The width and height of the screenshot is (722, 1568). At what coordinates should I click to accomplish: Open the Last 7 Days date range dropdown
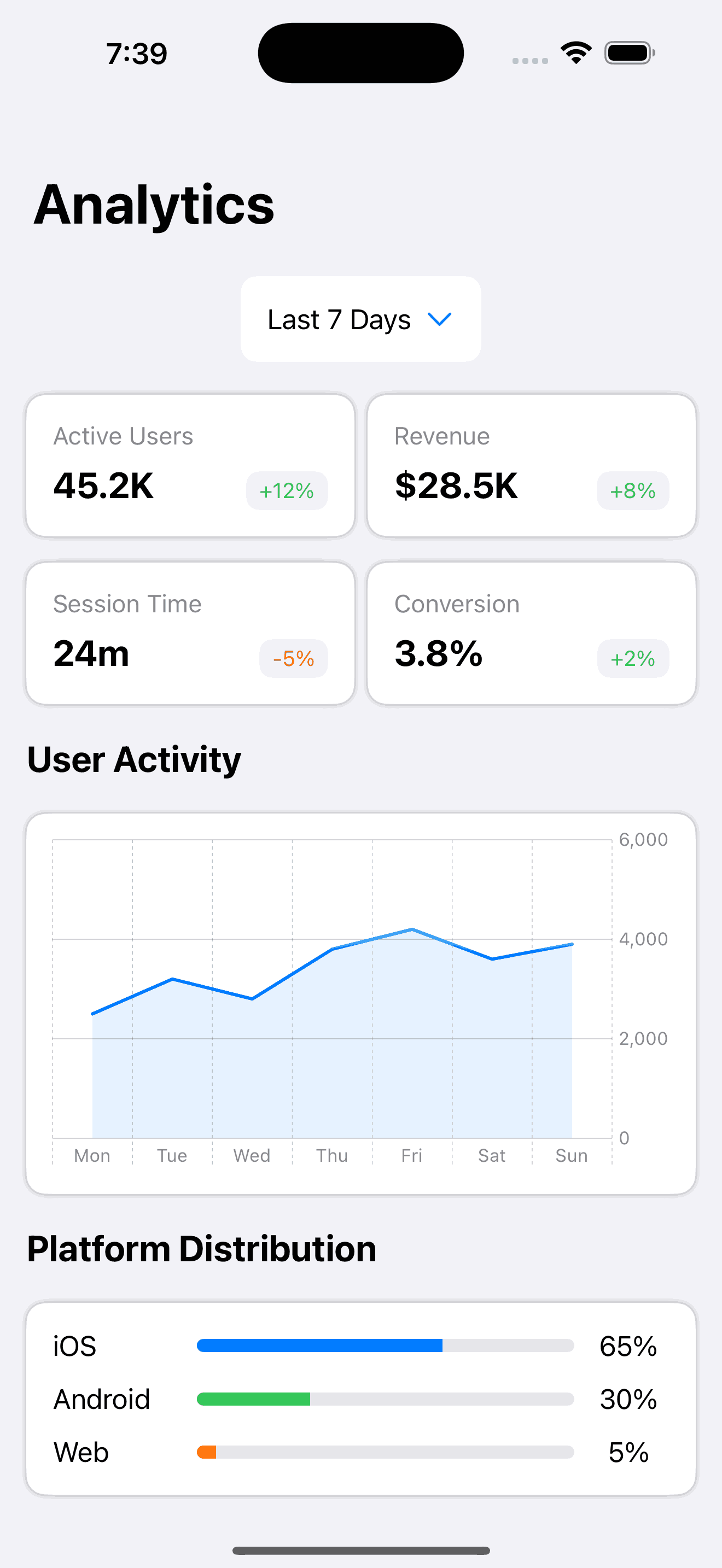[x=360, y=319]
